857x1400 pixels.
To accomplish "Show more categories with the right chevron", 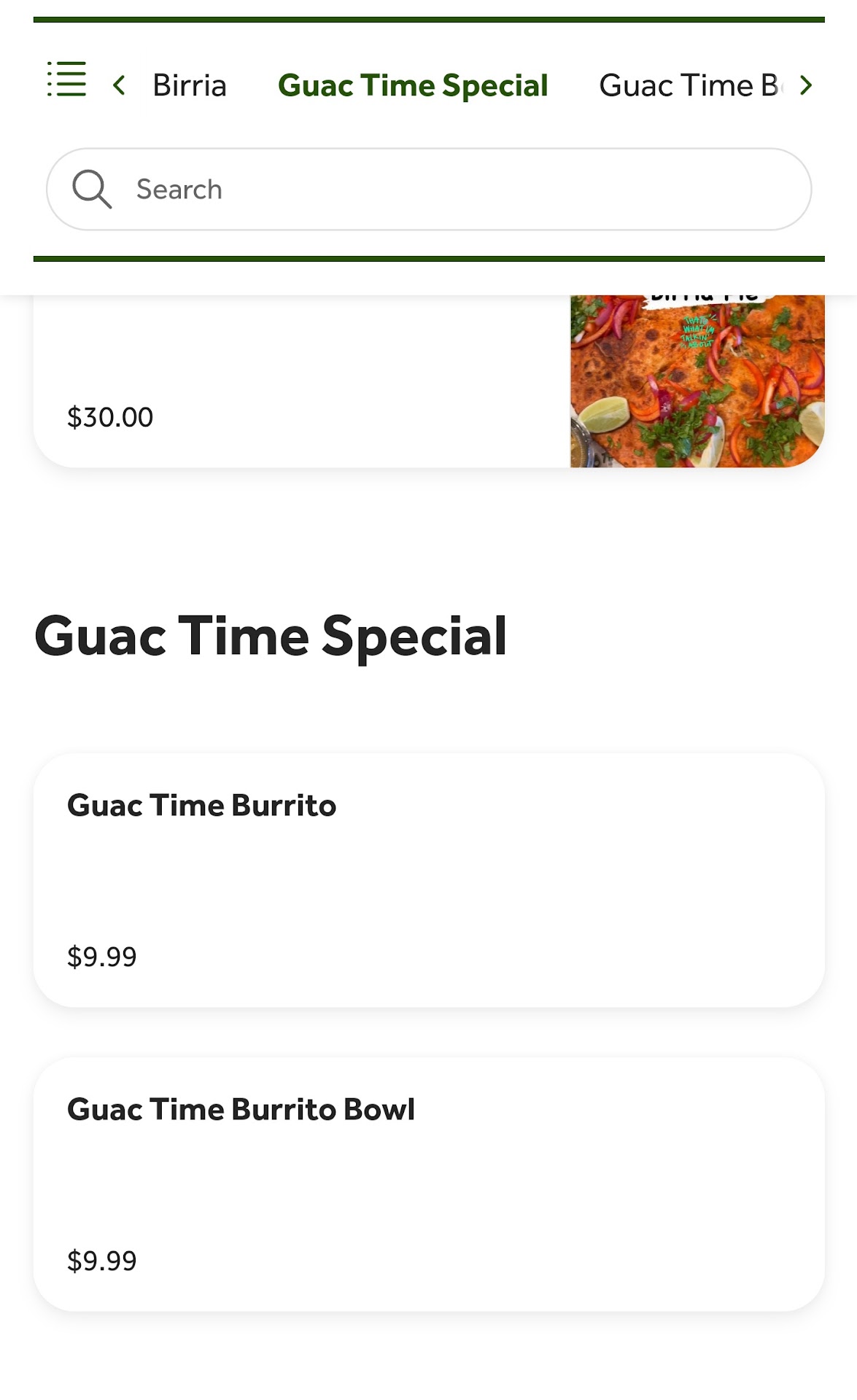I will click(x=805, y=85).
